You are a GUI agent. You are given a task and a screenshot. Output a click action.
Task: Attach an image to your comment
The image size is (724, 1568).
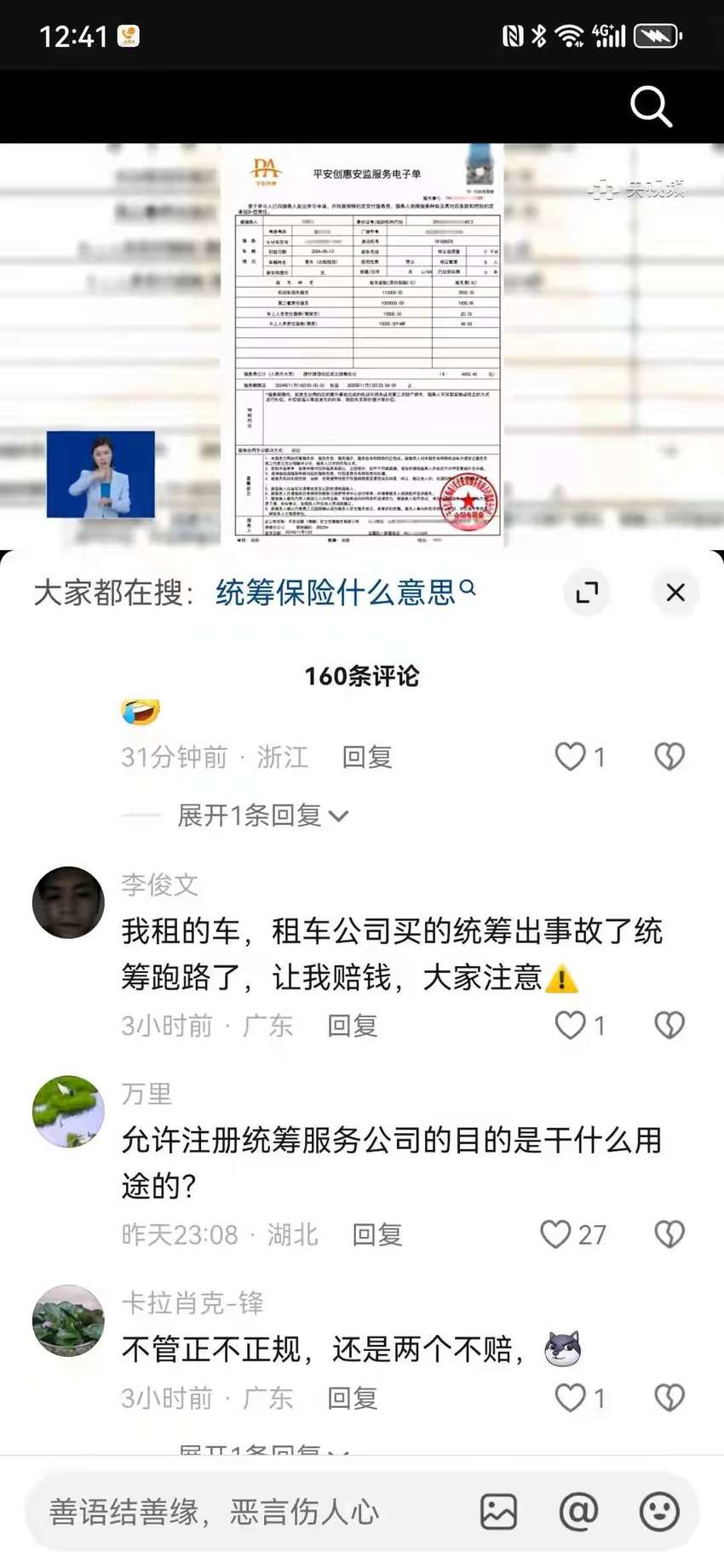click(498, 1512)
